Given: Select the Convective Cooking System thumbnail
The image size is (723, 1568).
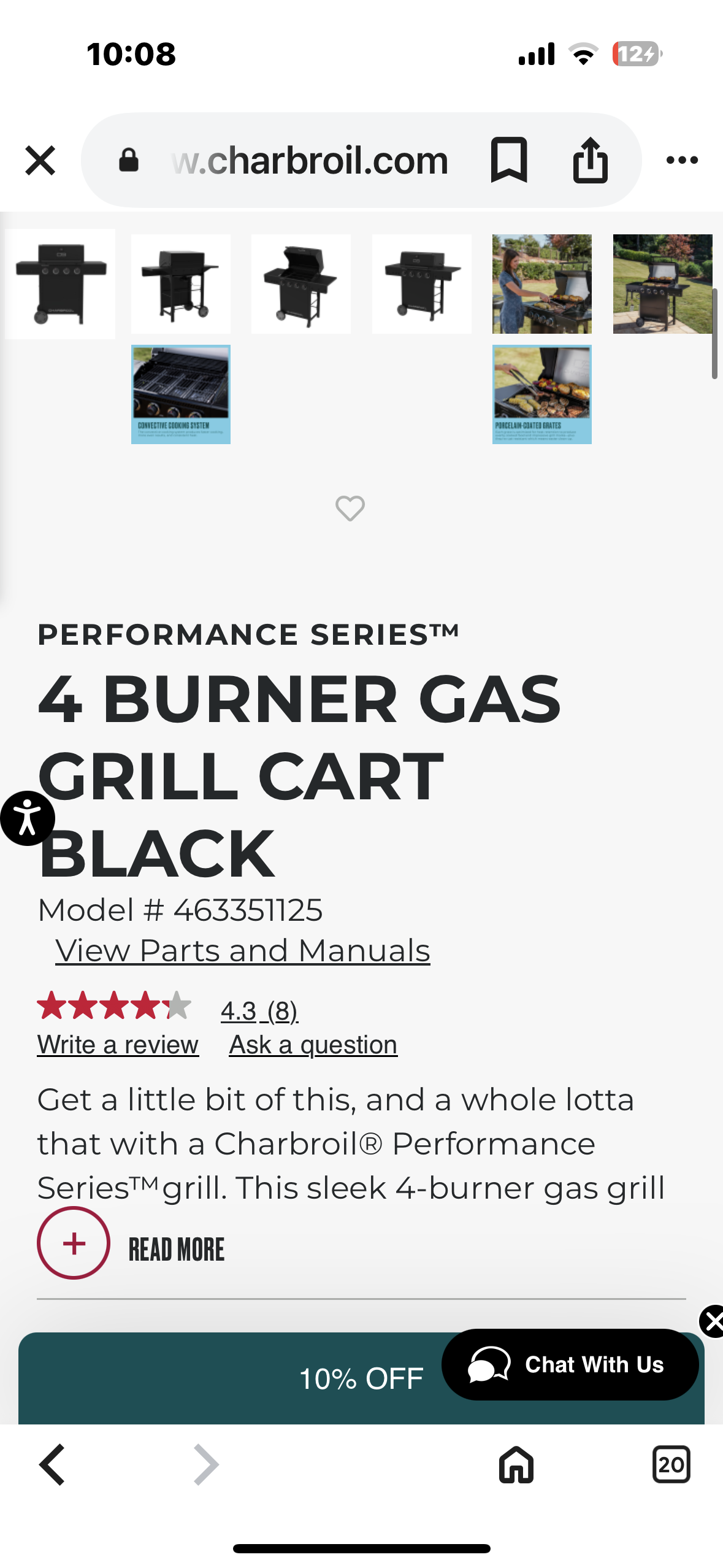Looking at the screenshot, I should tap(181, 394).
